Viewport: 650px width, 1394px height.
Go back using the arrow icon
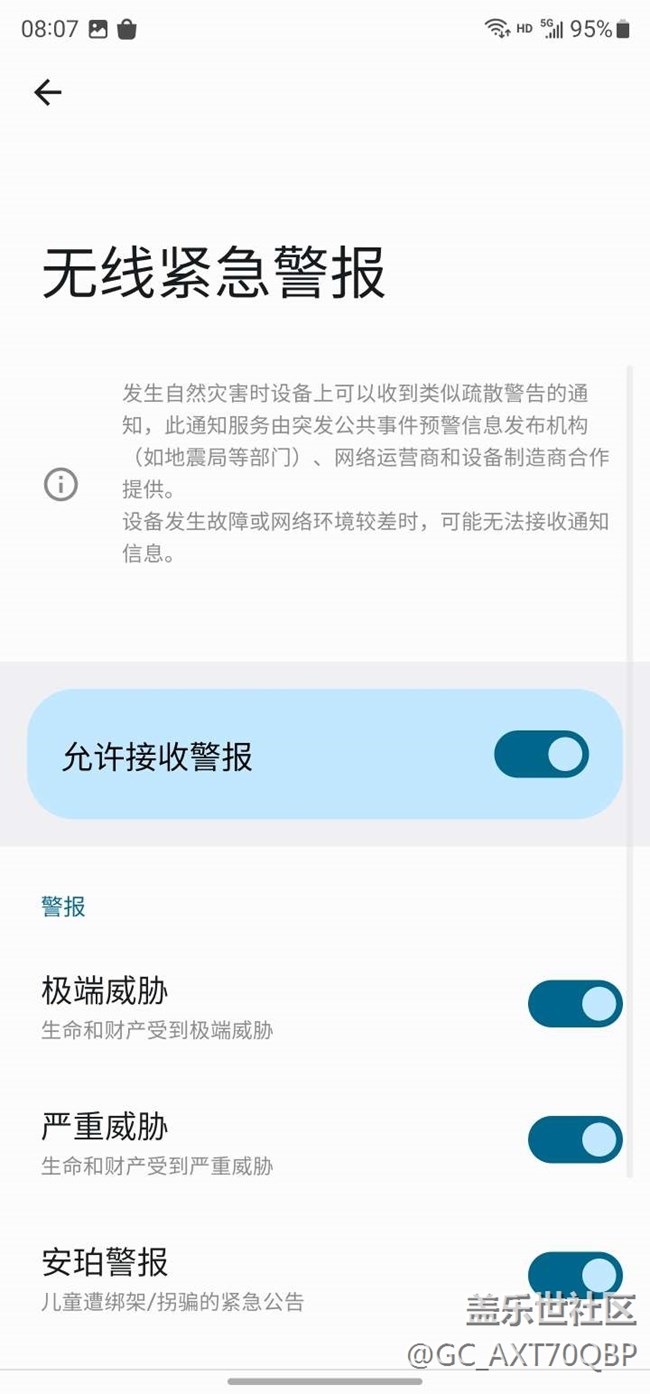[48, 93]
